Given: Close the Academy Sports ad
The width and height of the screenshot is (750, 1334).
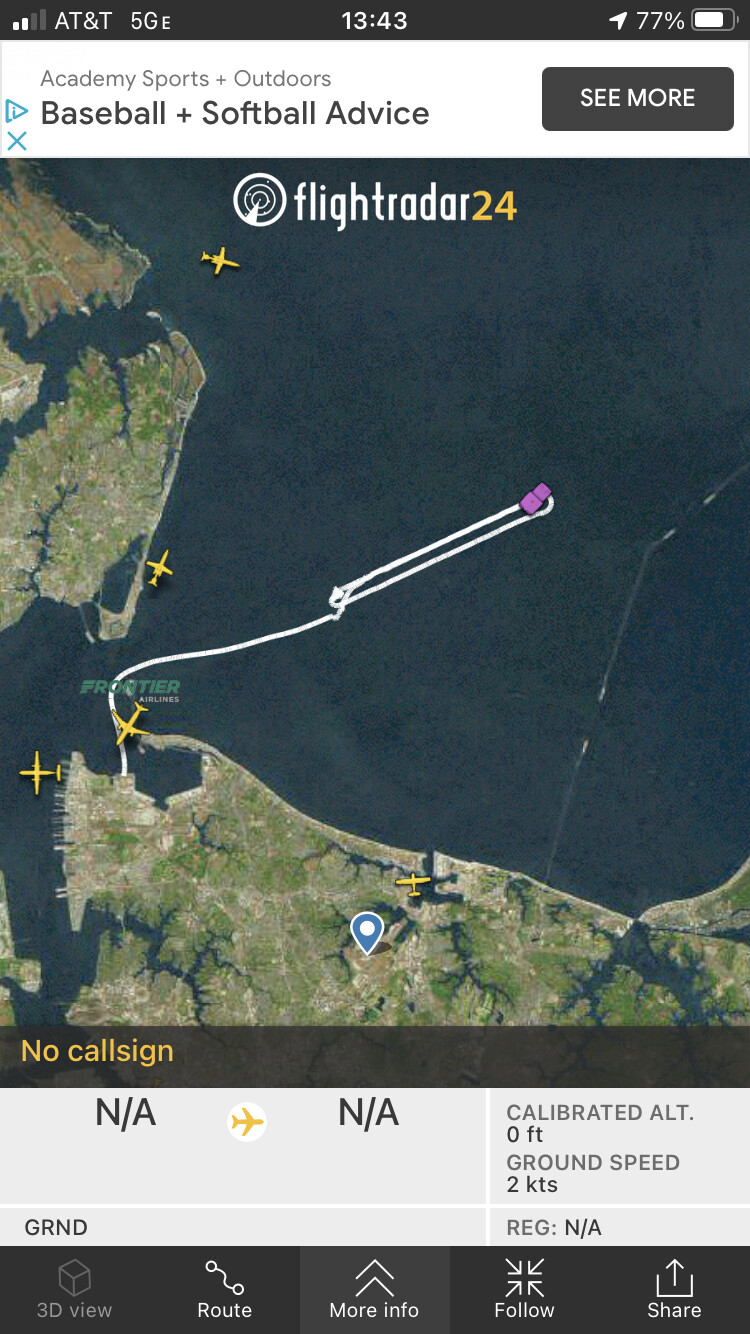Looking at the screenshot, I should (16, 141).
